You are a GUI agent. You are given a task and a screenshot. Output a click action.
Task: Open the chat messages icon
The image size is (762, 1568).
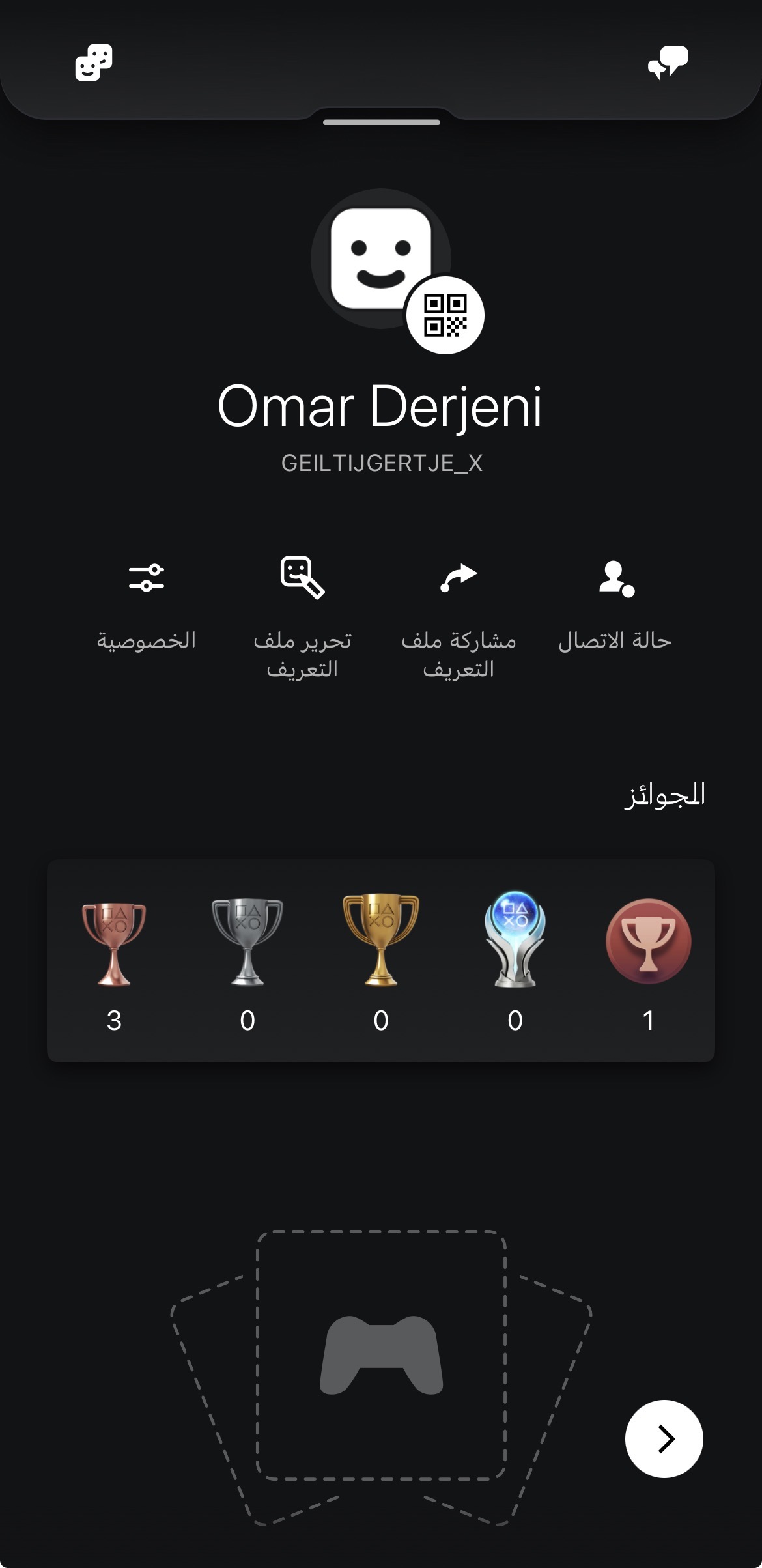(668, 63)
